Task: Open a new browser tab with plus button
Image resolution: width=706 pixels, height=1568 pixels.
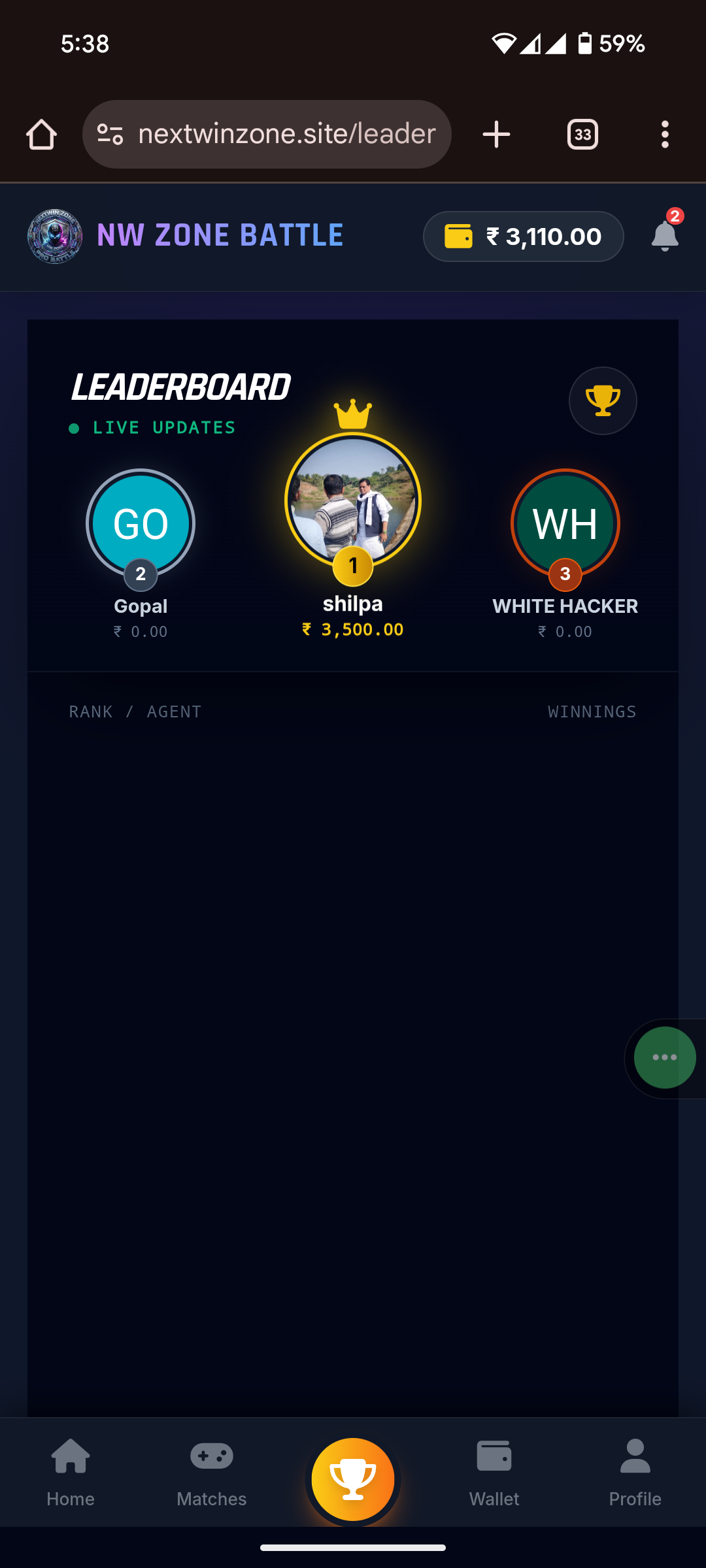Action: pos(496,133)
